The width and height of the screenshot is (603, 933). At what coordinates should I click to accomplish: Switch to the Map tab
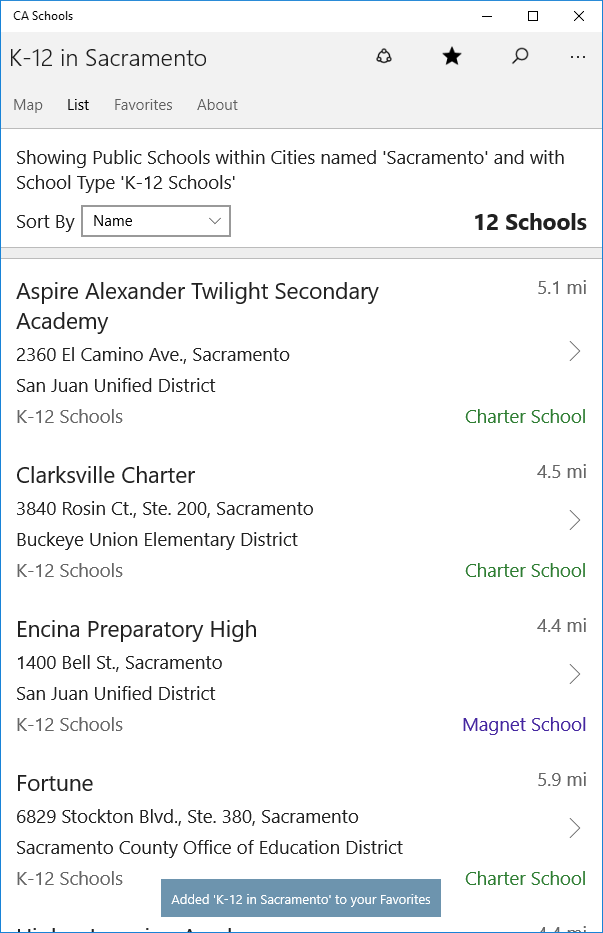click(28, 105)
